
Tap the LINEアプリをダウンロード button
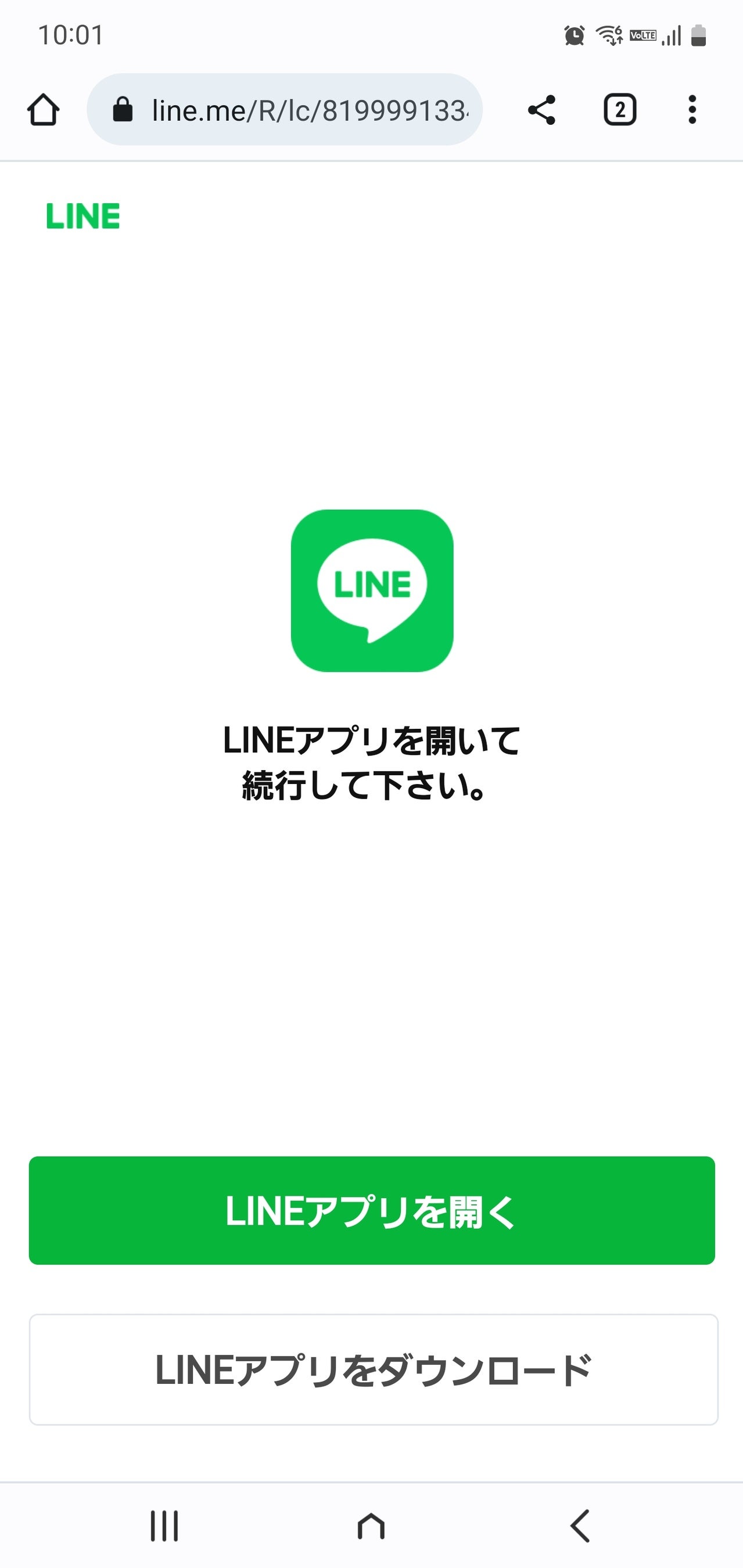click(374, 1370)
